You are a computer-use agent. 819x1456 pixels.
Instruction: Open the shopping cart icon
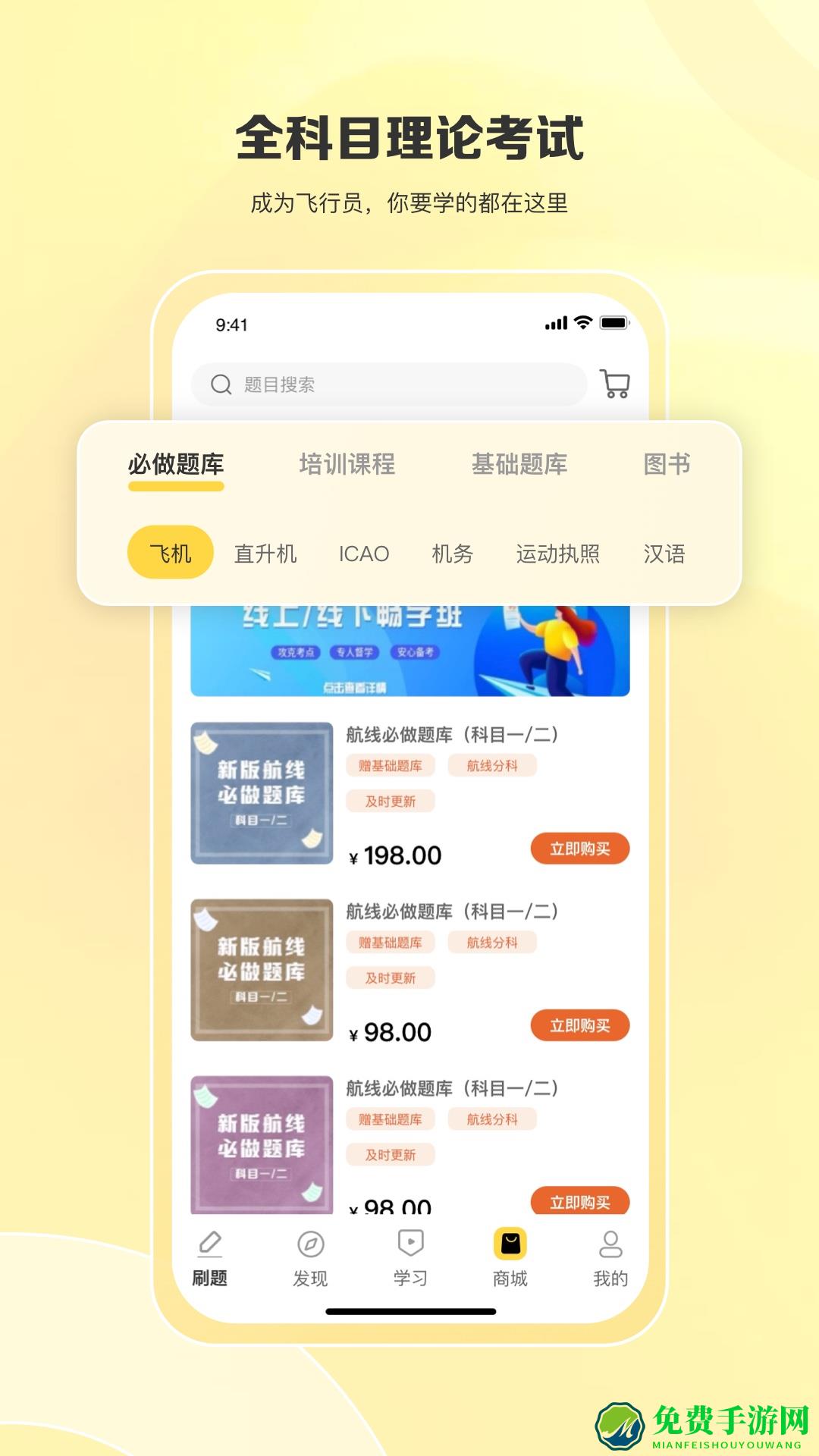tap(616, 385)
